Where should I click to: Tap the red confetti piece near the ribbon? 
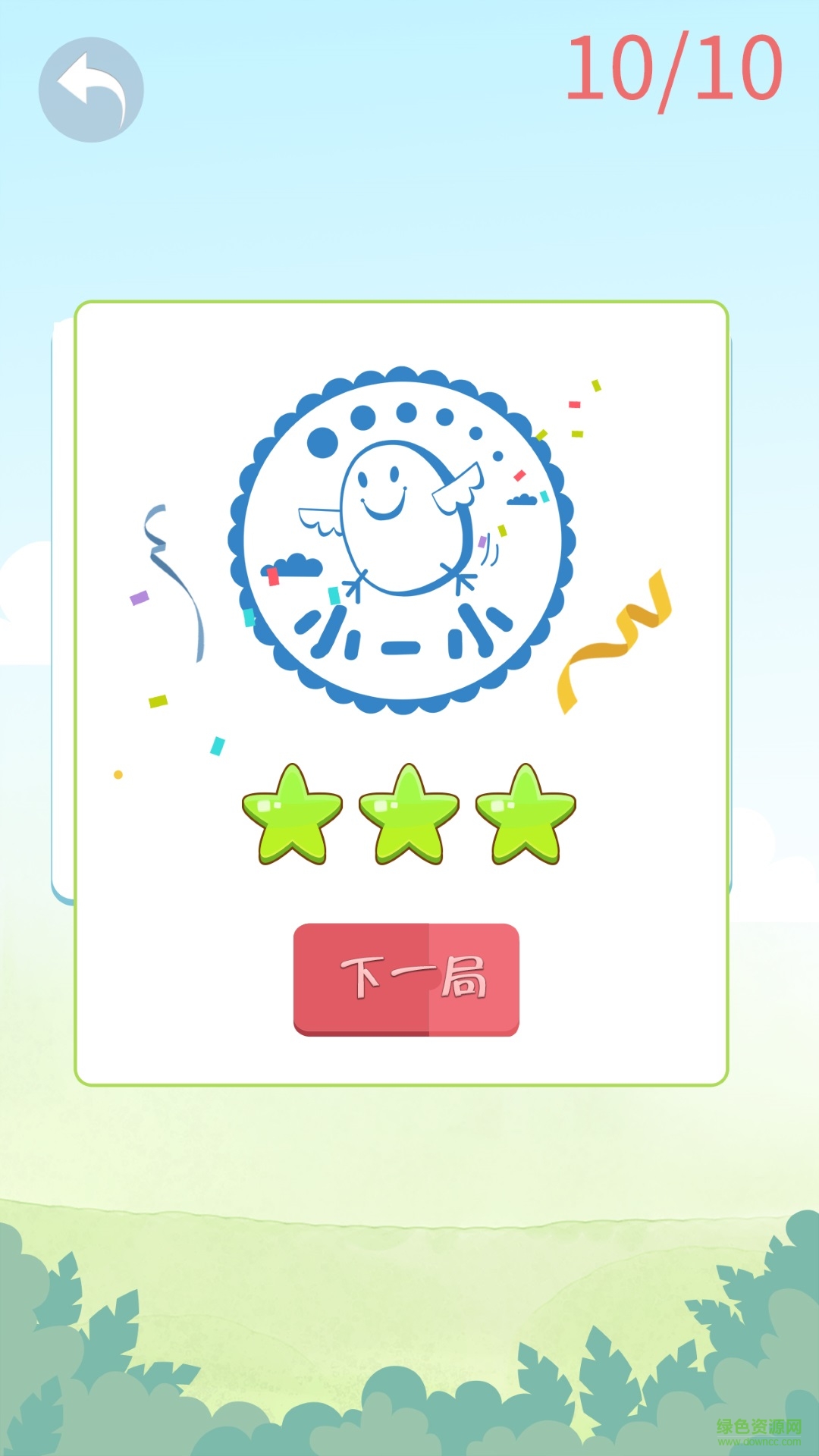(575, 406)
